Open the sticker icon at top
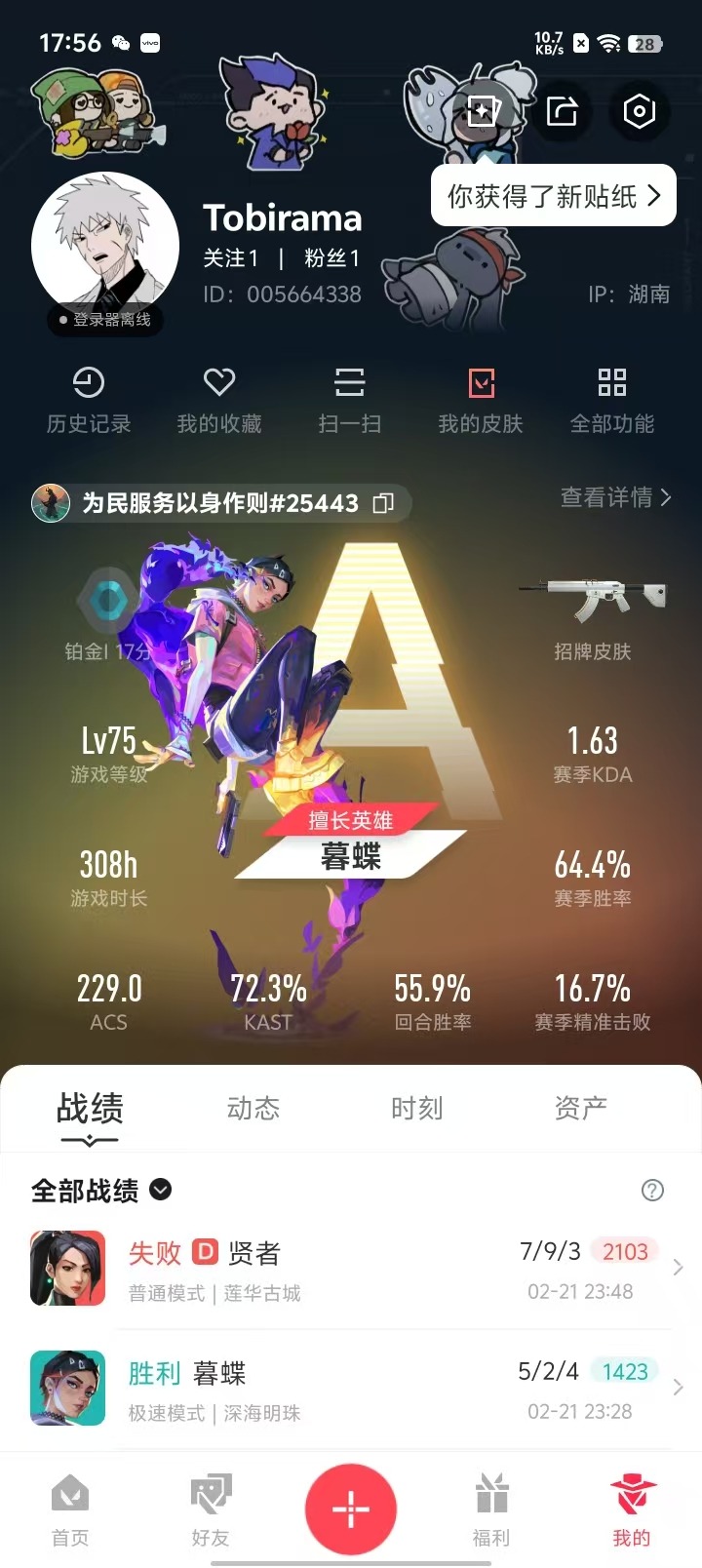The image size is (702, 1568). [x=484, y=111]
